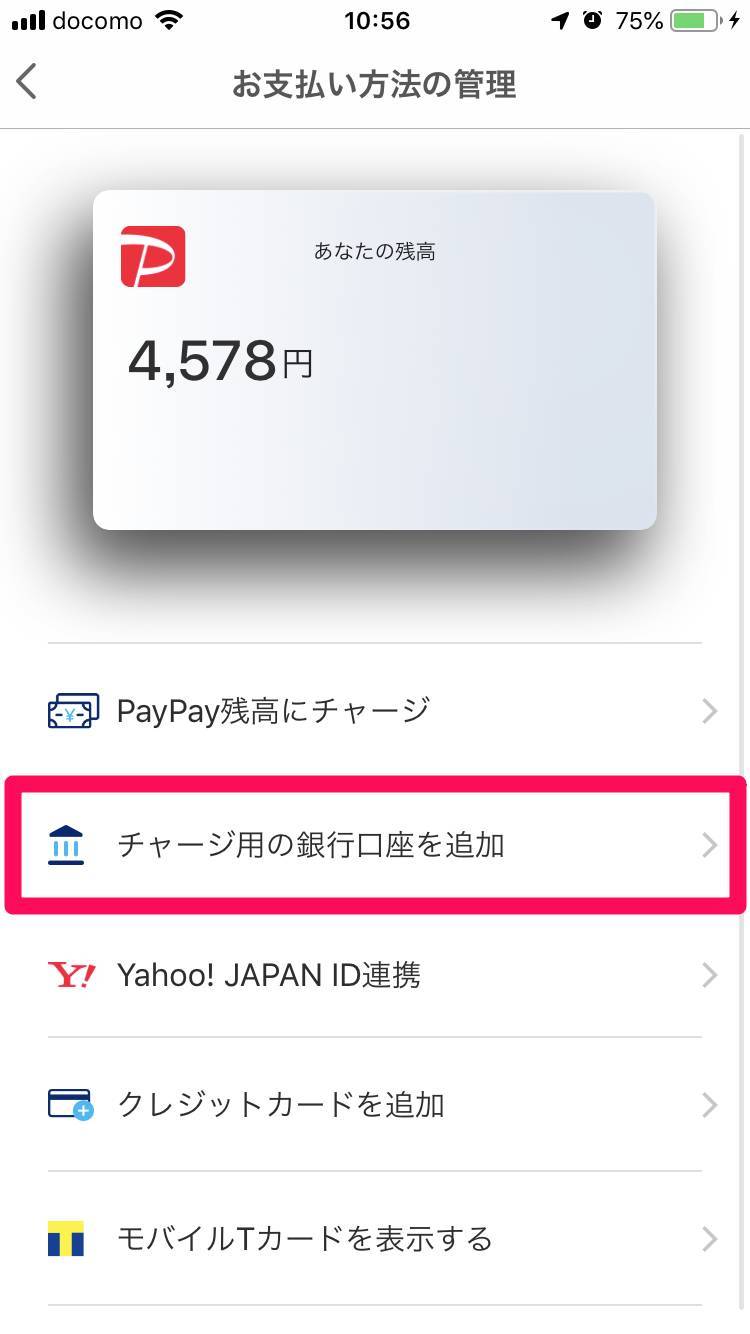
Task: Open PayPay残高にチャージ
Action: [x=375, y=711]
